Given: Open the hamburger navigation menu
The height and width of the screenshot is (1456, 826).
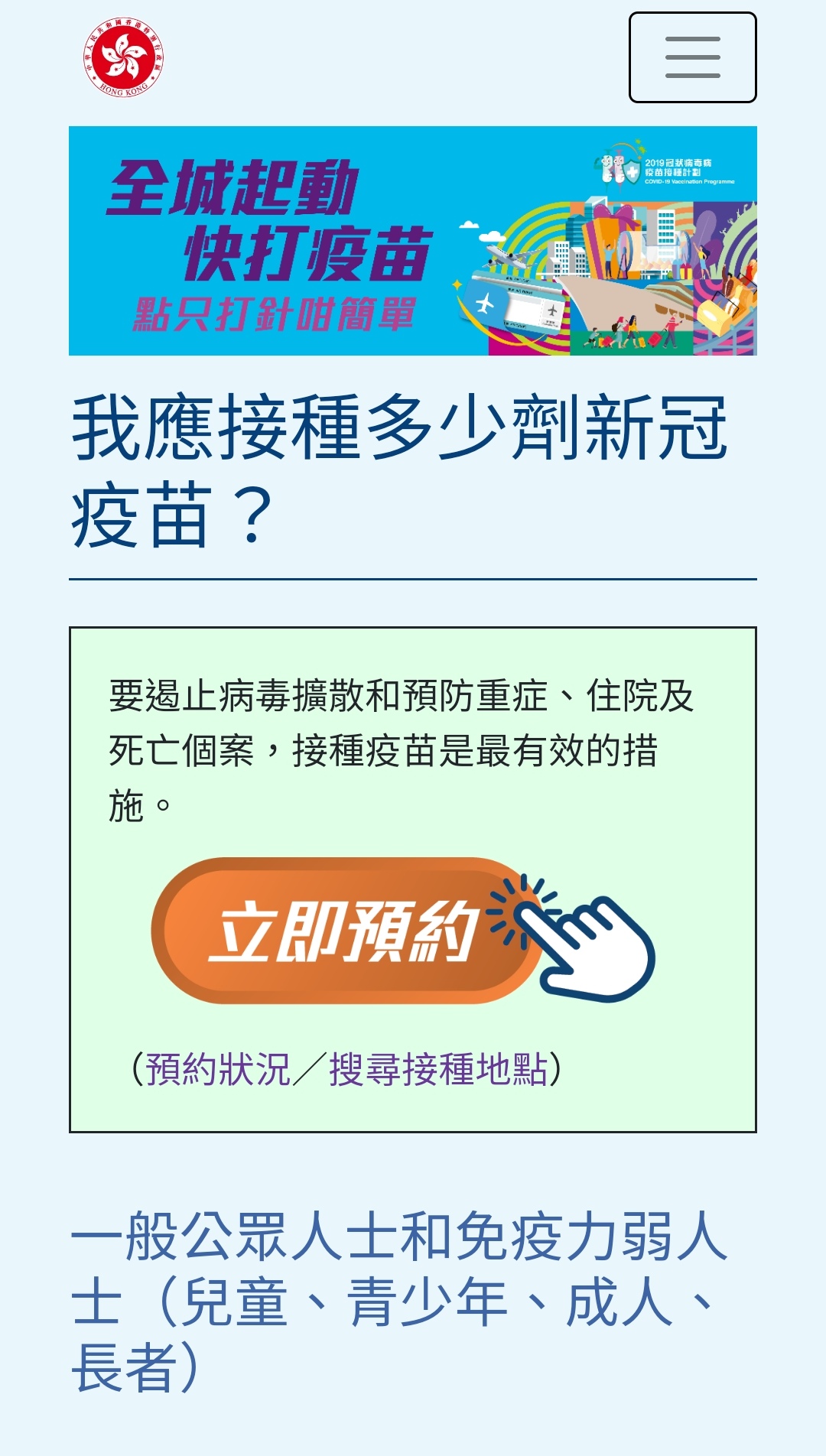Looking at the screenshot, I should [691, 58].
